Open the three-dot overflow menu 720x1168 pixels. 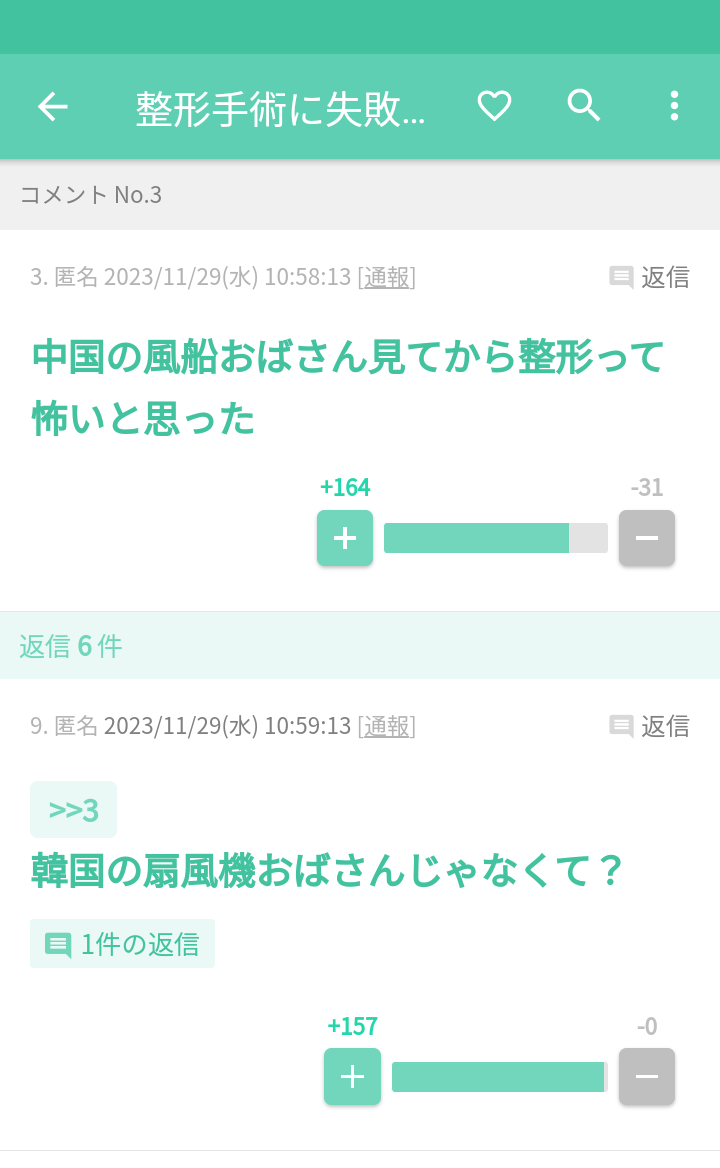[674, 106]
